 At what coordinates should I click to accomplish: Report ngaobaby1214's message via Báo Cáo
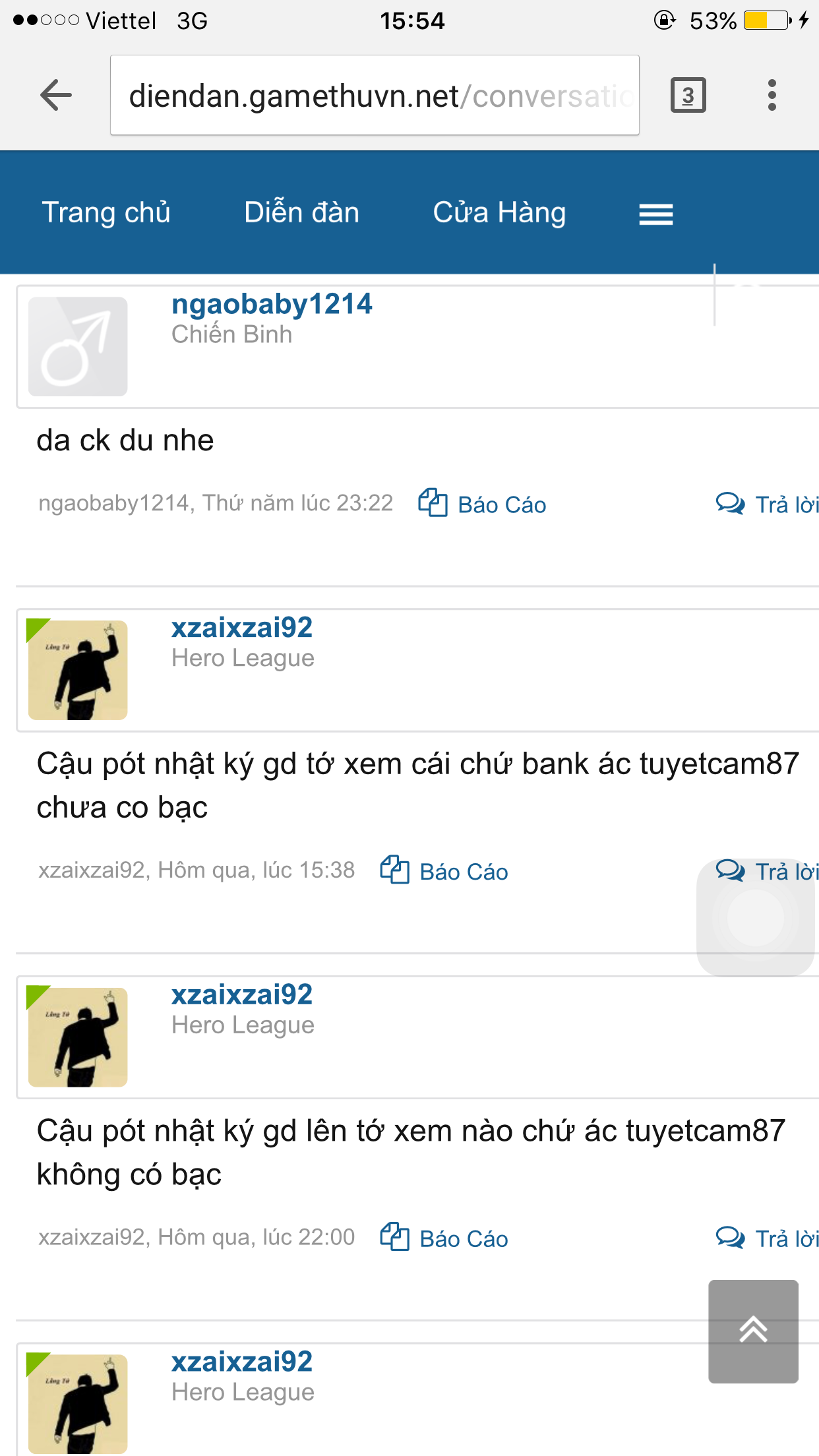pos(483,504)
